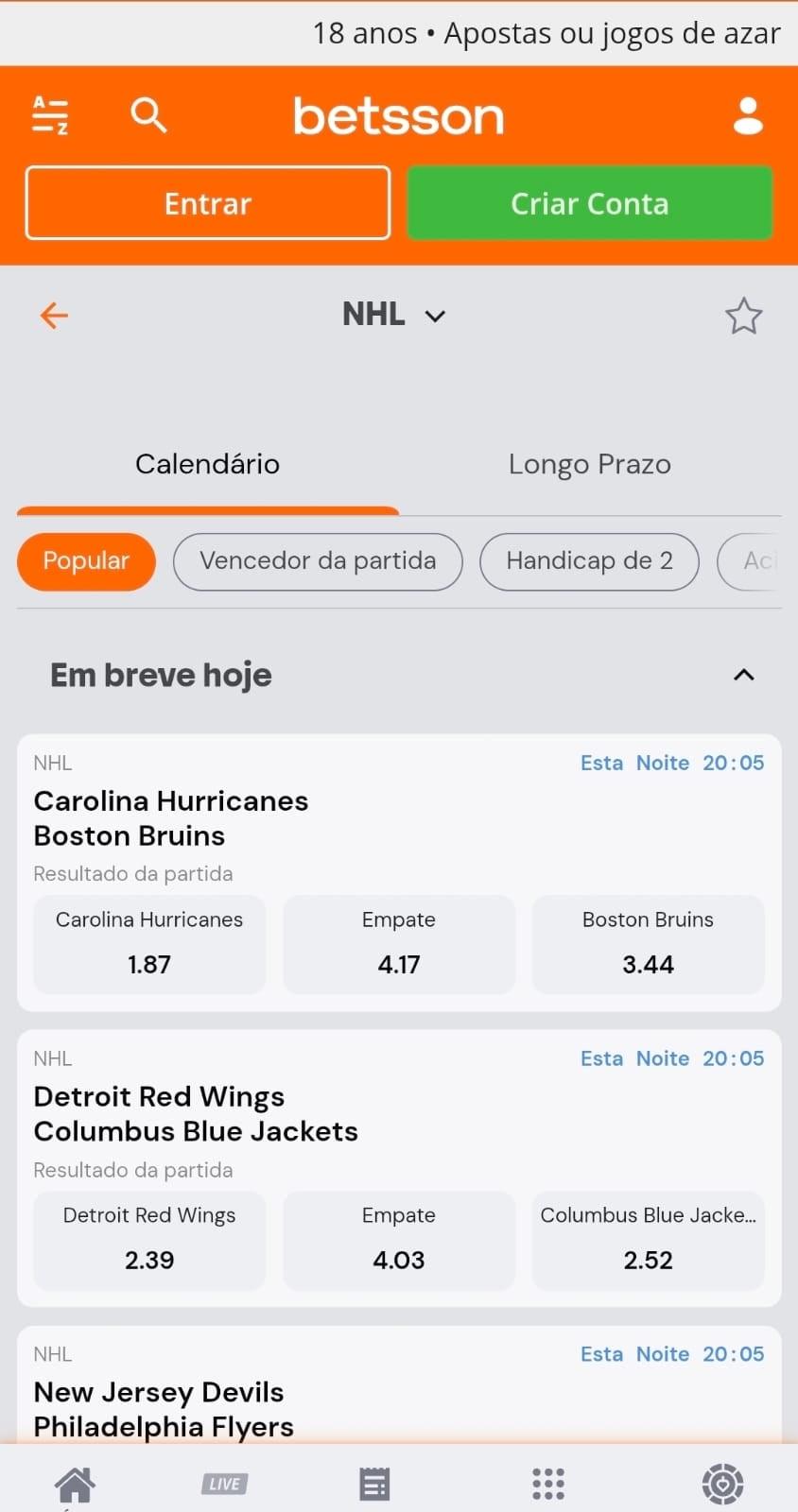Switch to the Longo Prazo tab
This screenshot has width=798, height=1512.
(589, 464)
